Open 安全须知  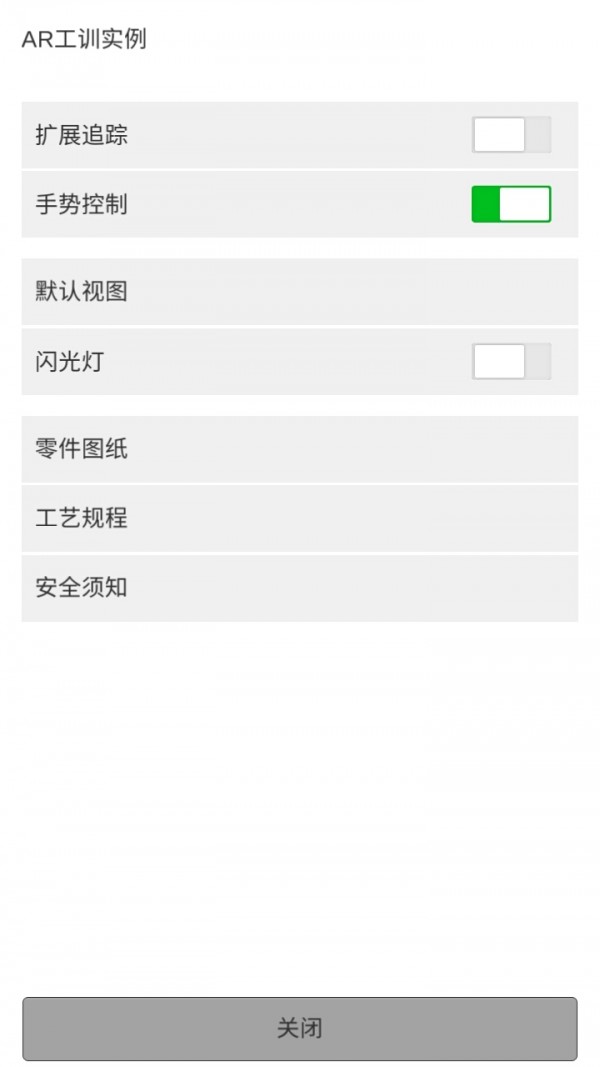coord(299,587)
